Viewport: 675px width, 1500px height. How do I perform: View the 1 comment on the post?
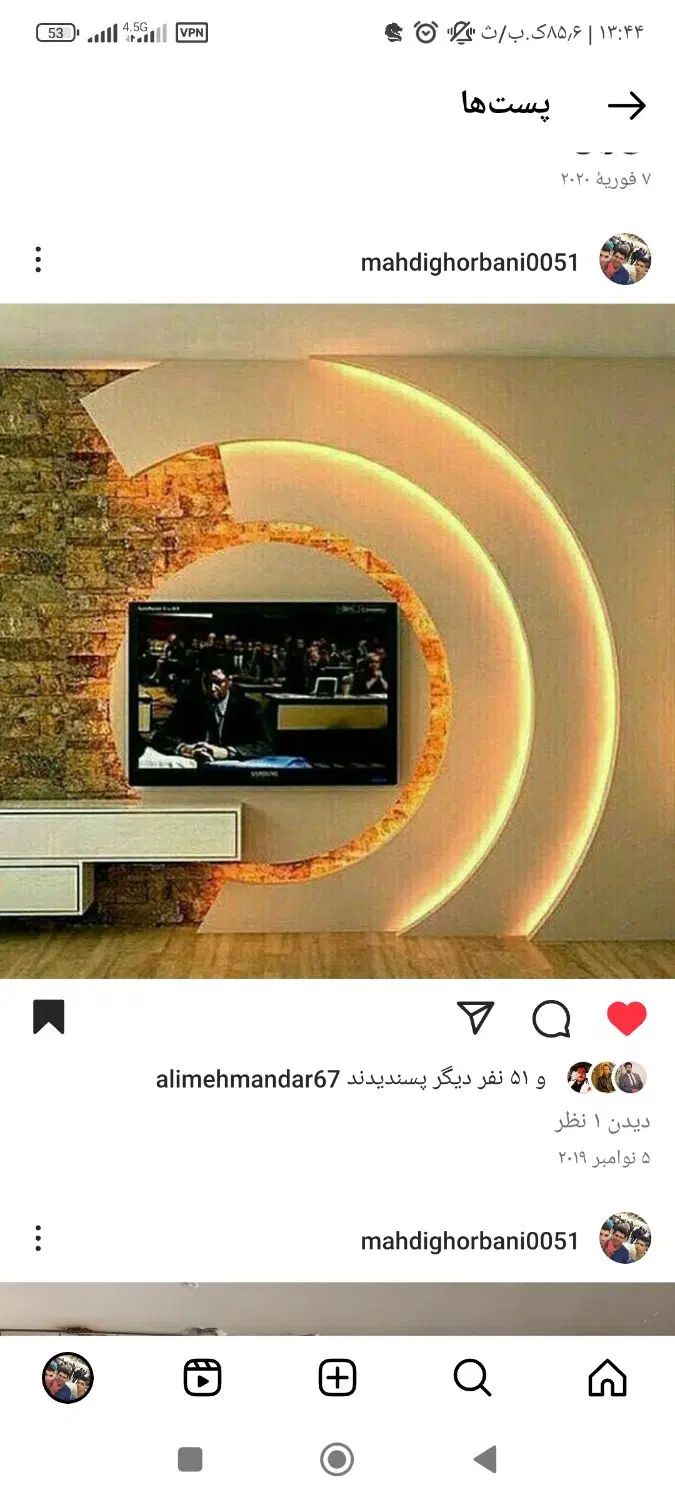(x=603, y=1122)
